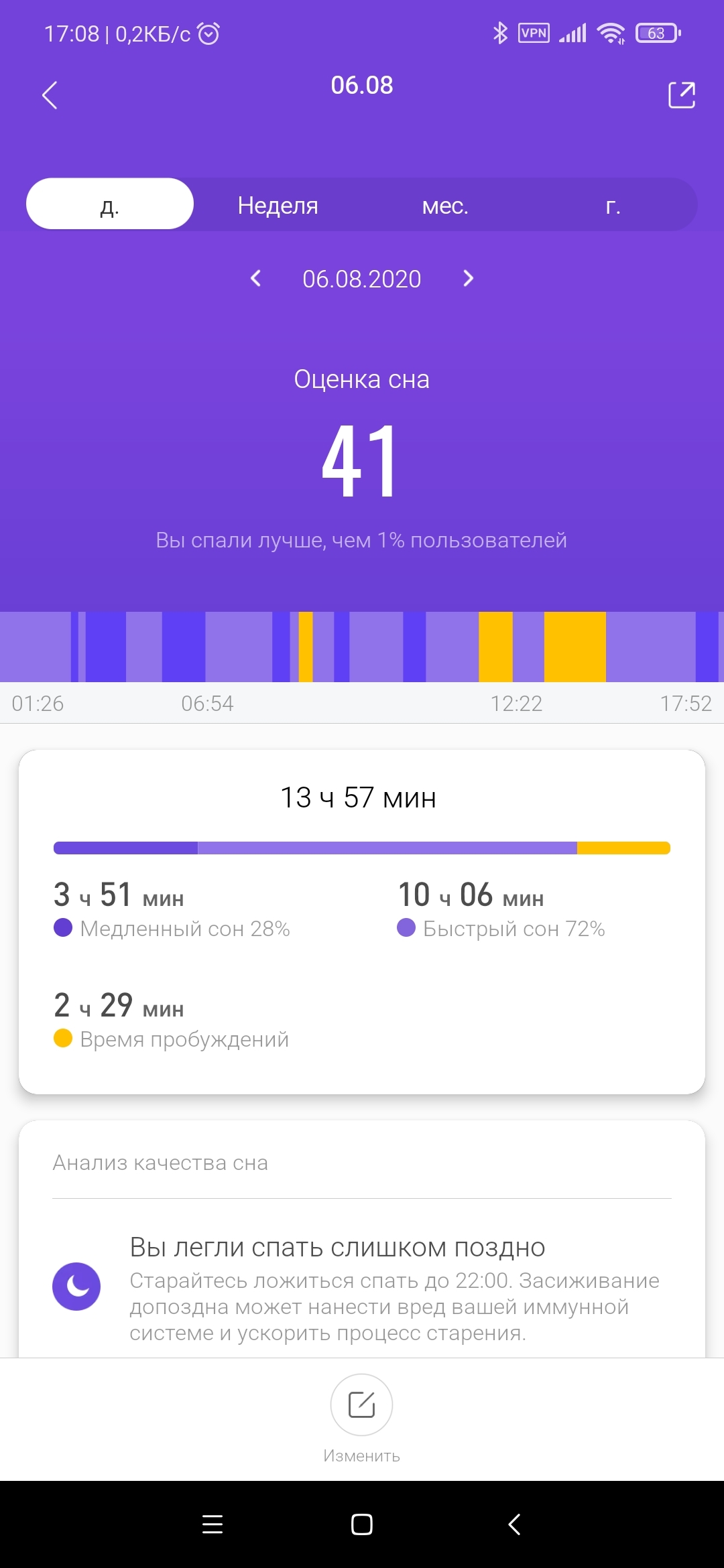Go to the home screen
The width and height of the screenshot is (724, 1568).
tap(362, 1524)
